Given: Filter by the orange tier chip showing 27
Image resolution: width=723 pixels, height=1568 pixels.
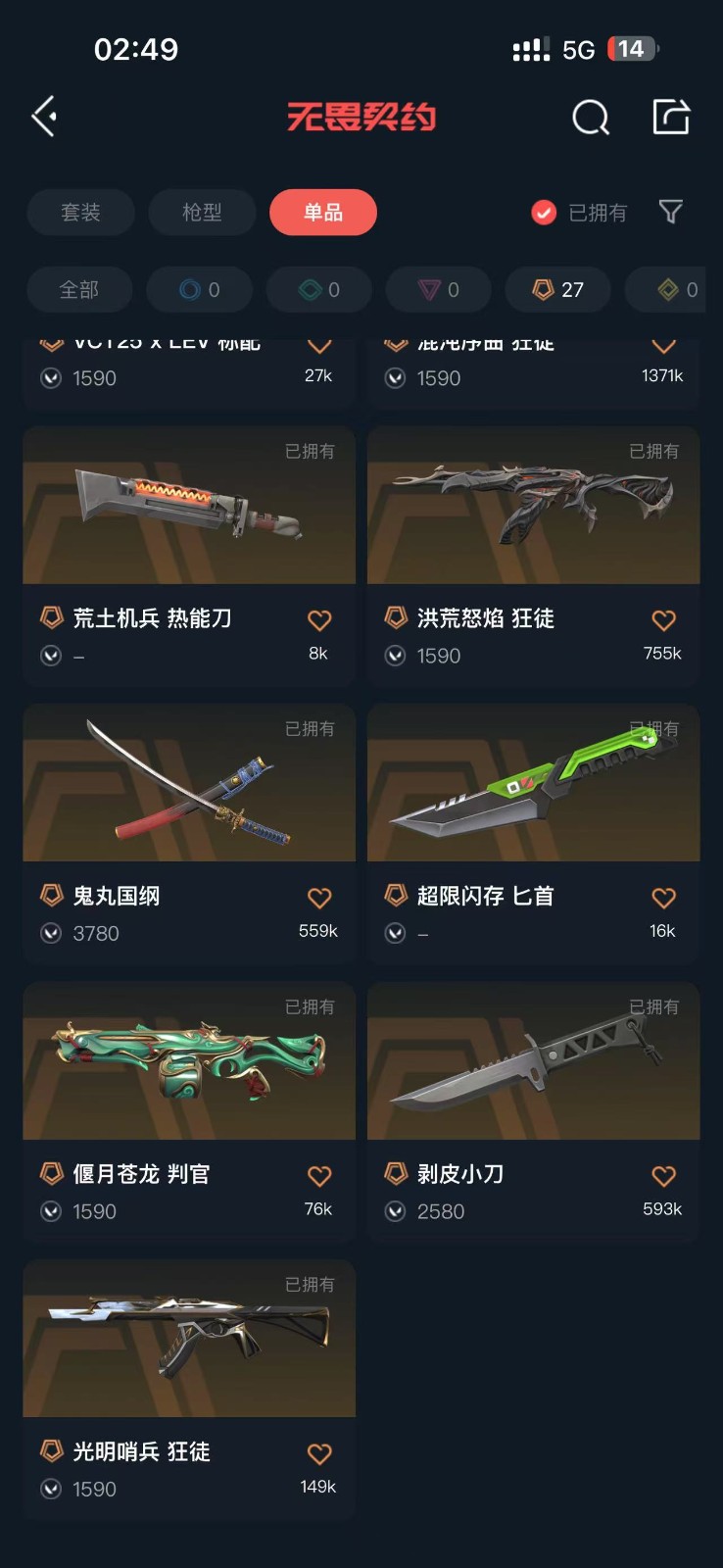Looking at the screenshot, I should coord(557,290).
